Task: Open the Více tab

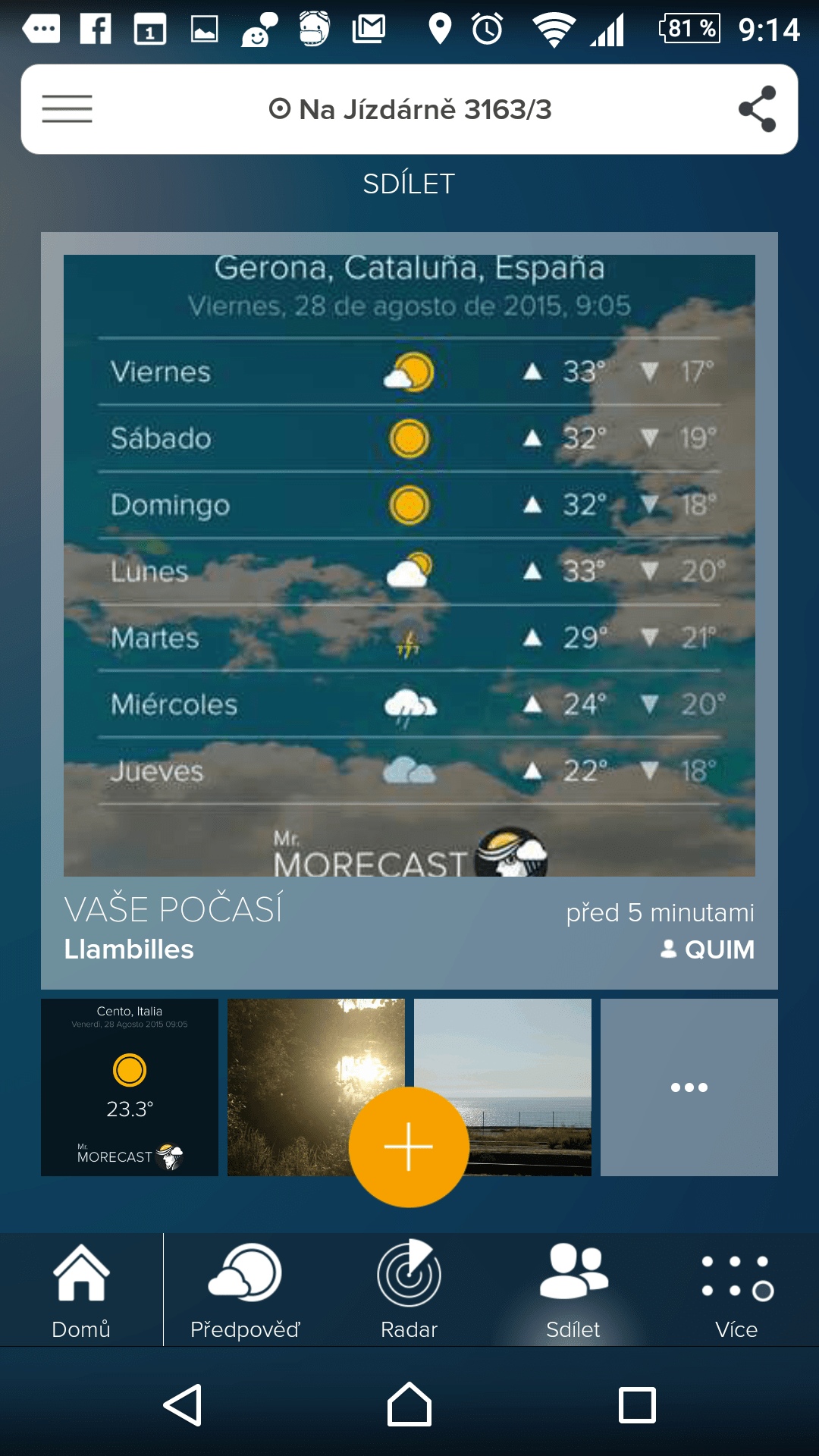Action: point(736,1291)
